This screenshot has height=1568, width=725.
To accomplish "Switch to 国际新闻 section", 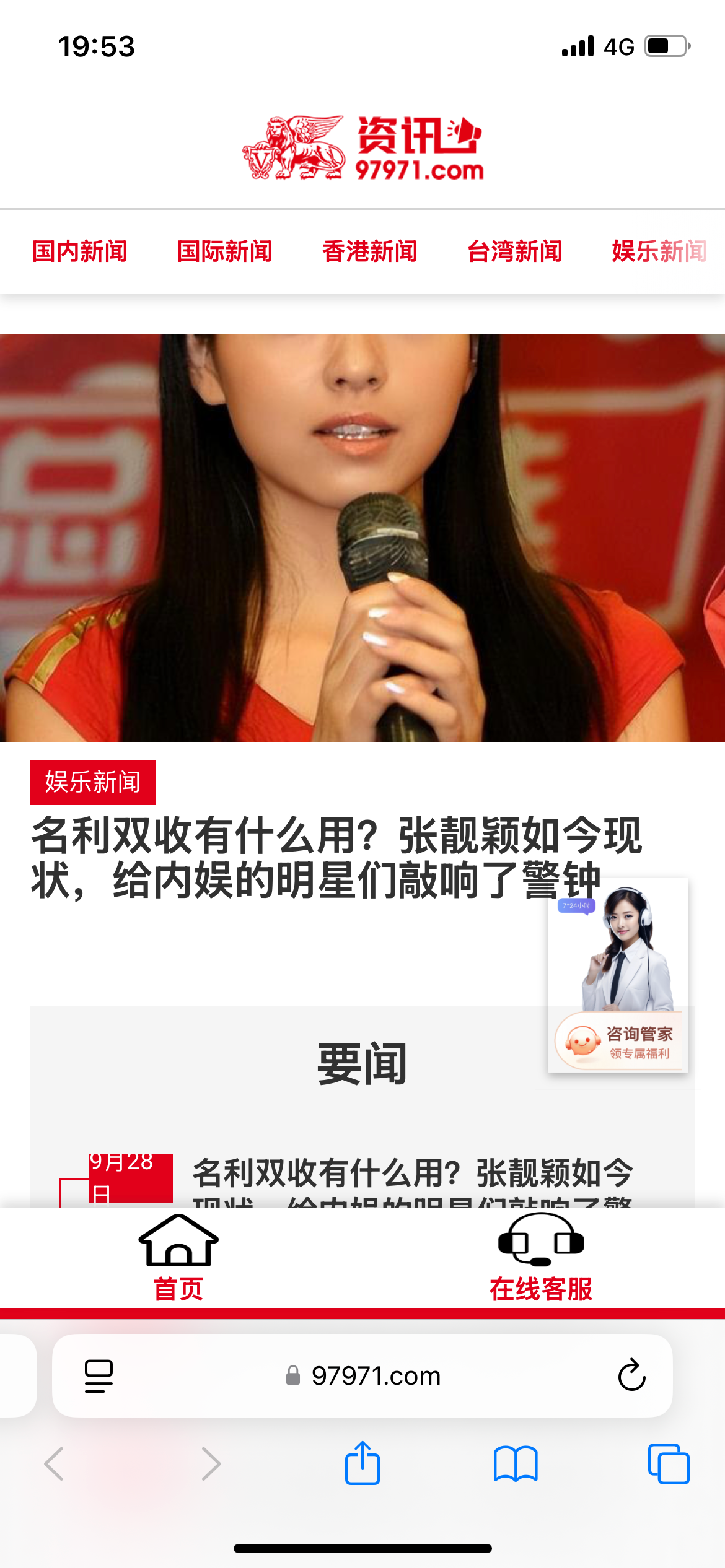I will (225, 251).
